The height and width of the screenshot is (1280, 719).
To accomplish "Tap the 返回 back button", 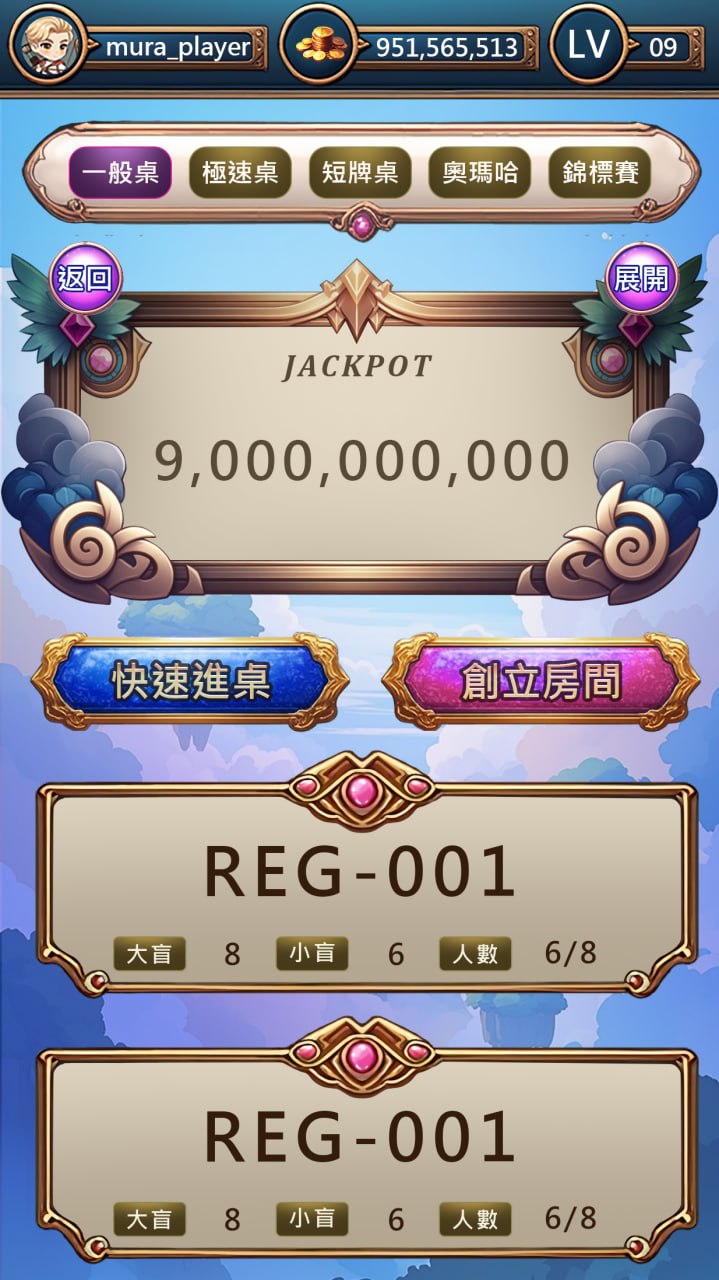I will tap(85, 279).
